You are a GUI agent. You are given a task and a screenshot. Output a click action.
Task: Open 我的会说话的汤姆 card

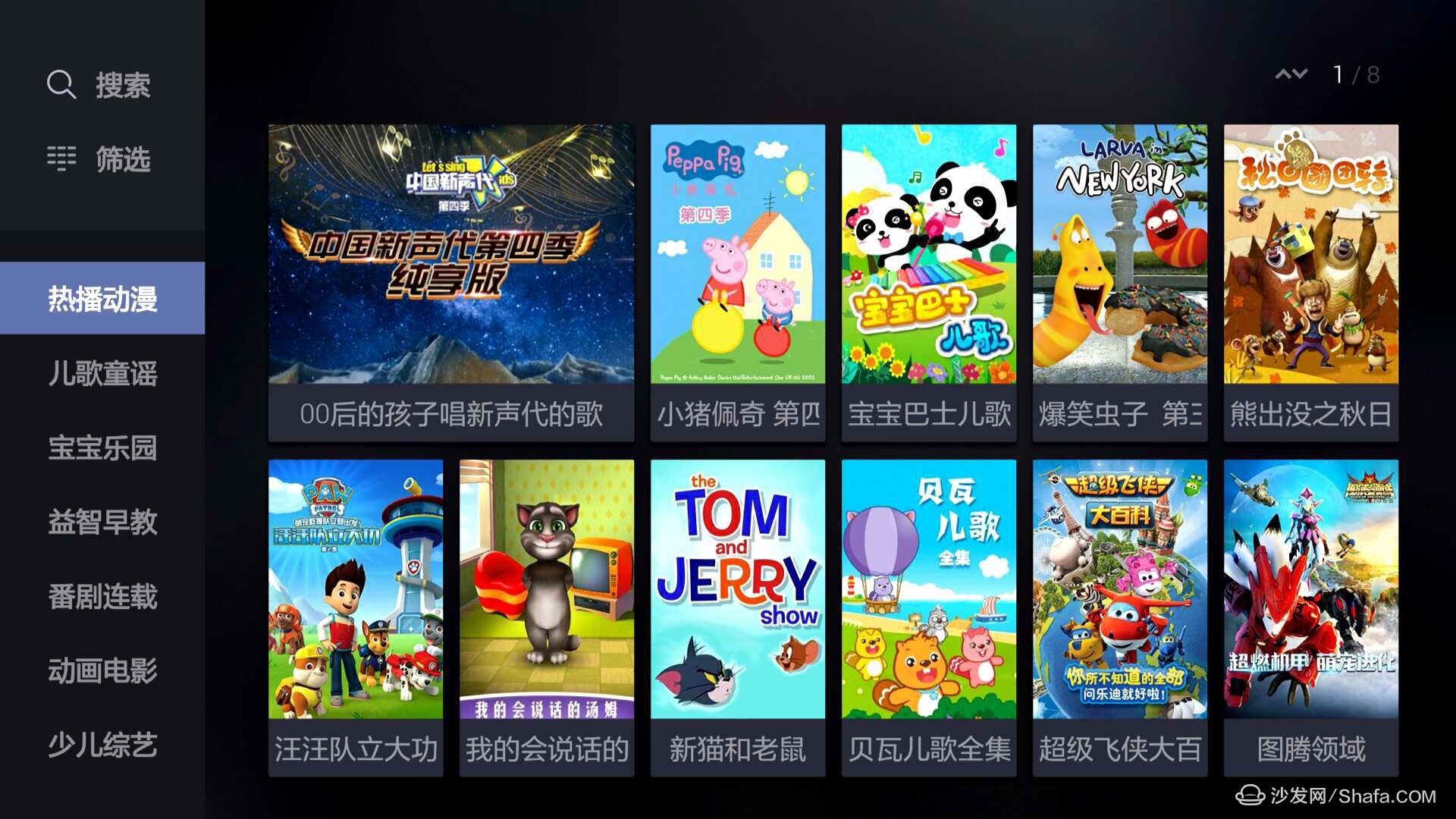point(547,617)
